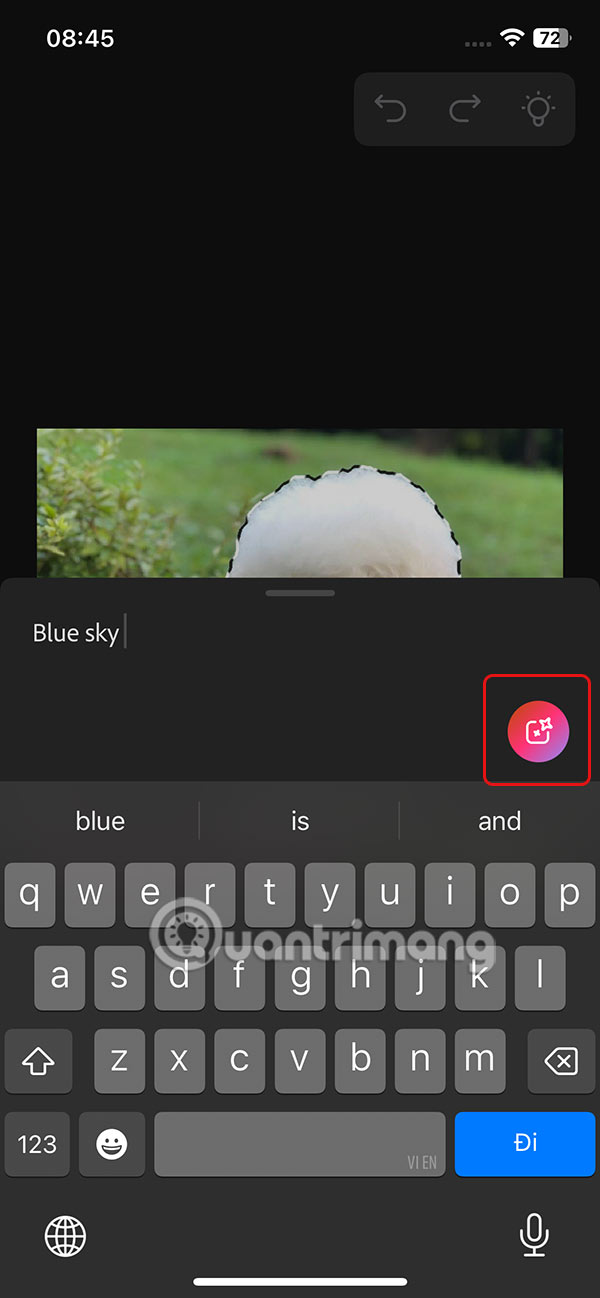Choose the 'blue' keyboard suggestion
This screenshot has height=1298, width=600.
(100, 821)
